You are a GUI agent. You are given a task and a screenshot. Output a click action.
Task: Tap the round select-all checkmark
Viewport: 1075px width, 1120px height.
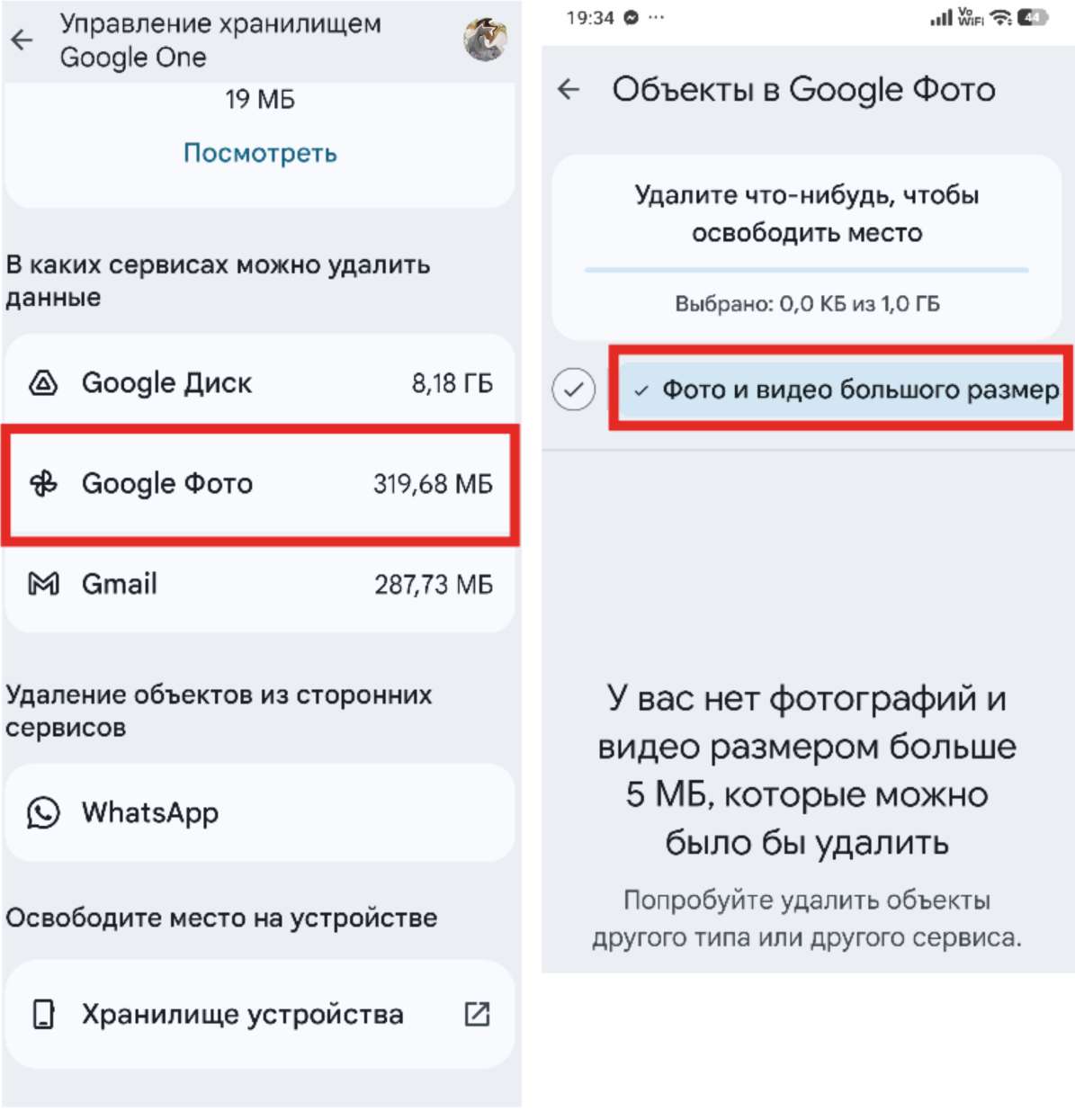(x=574, y=390)
